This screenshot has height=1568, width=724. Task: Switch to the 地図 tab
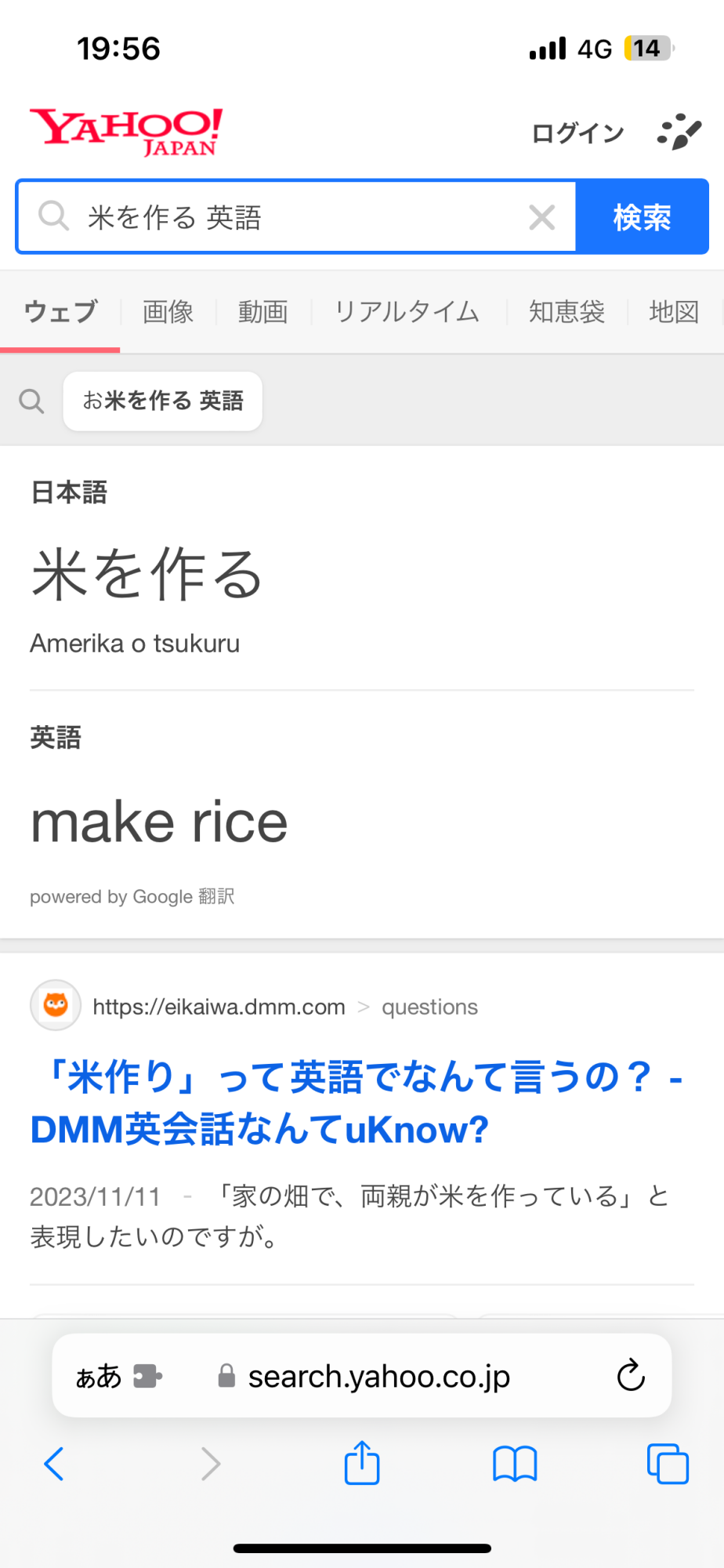[x=674, y=312]
